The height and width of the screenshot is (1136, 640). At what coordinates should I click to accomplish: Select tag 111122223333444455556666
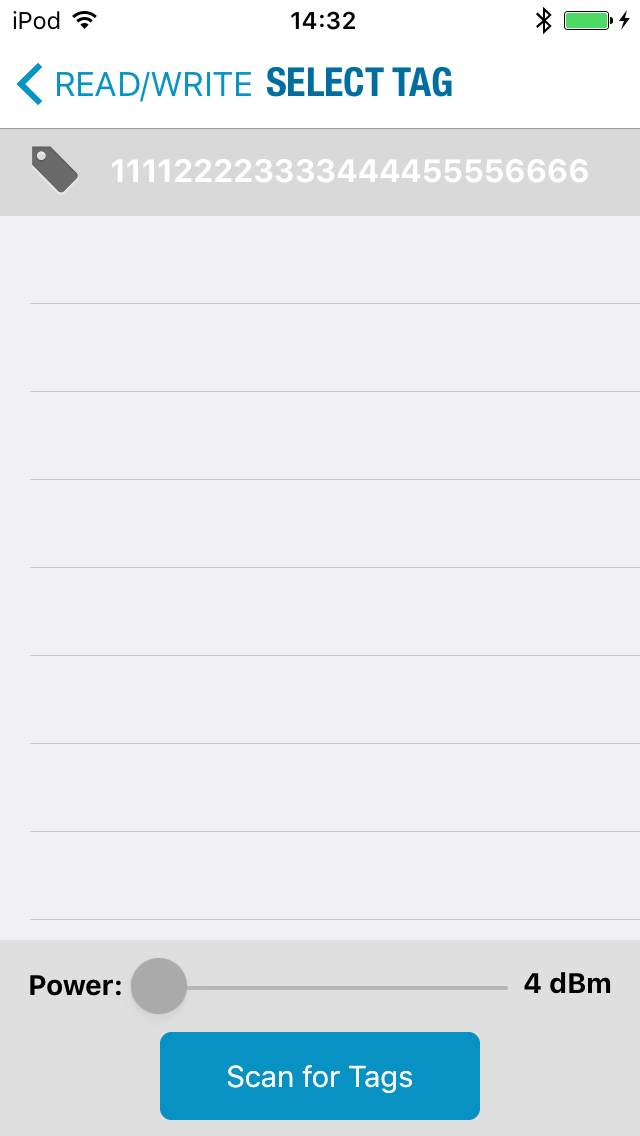[349, 172]
